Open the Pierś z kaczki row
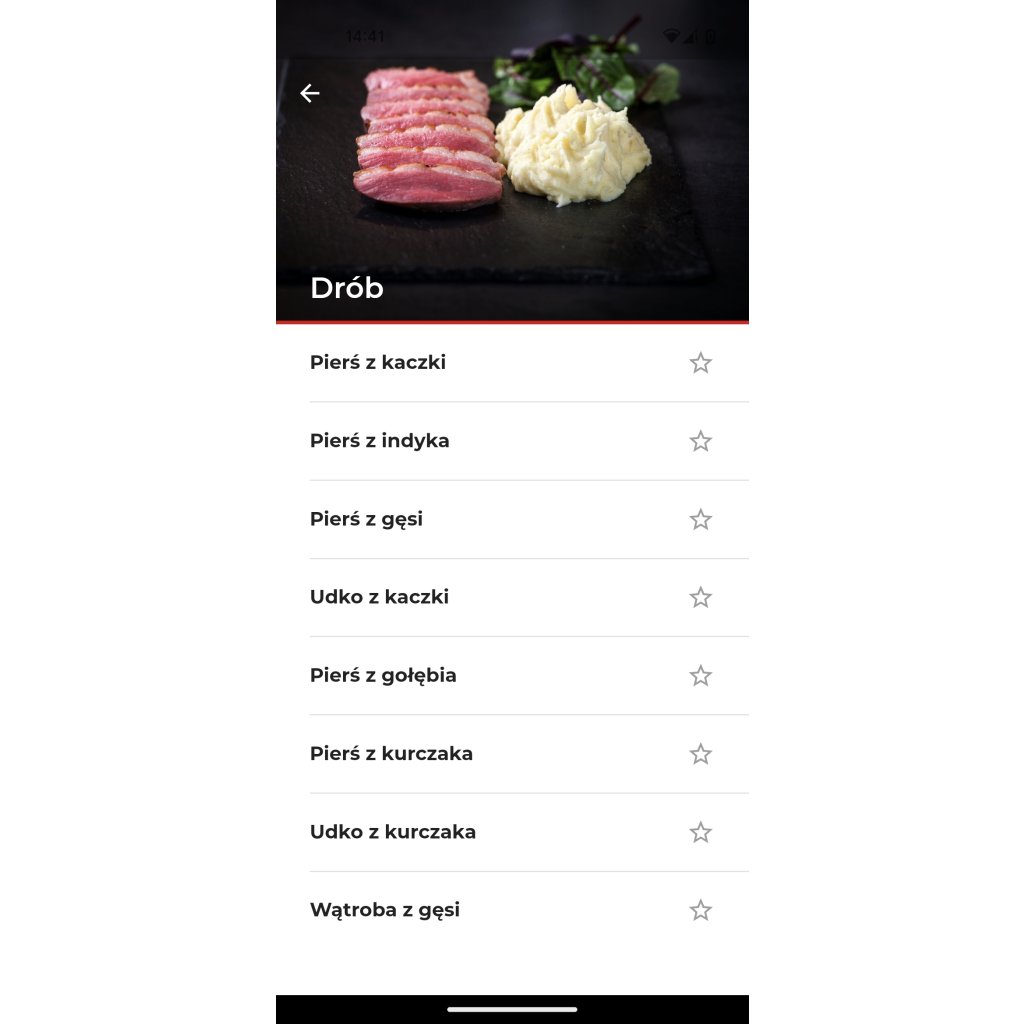Image resolution: width=1024 pixels, height=1024 pixels. [x=512, y=363]
